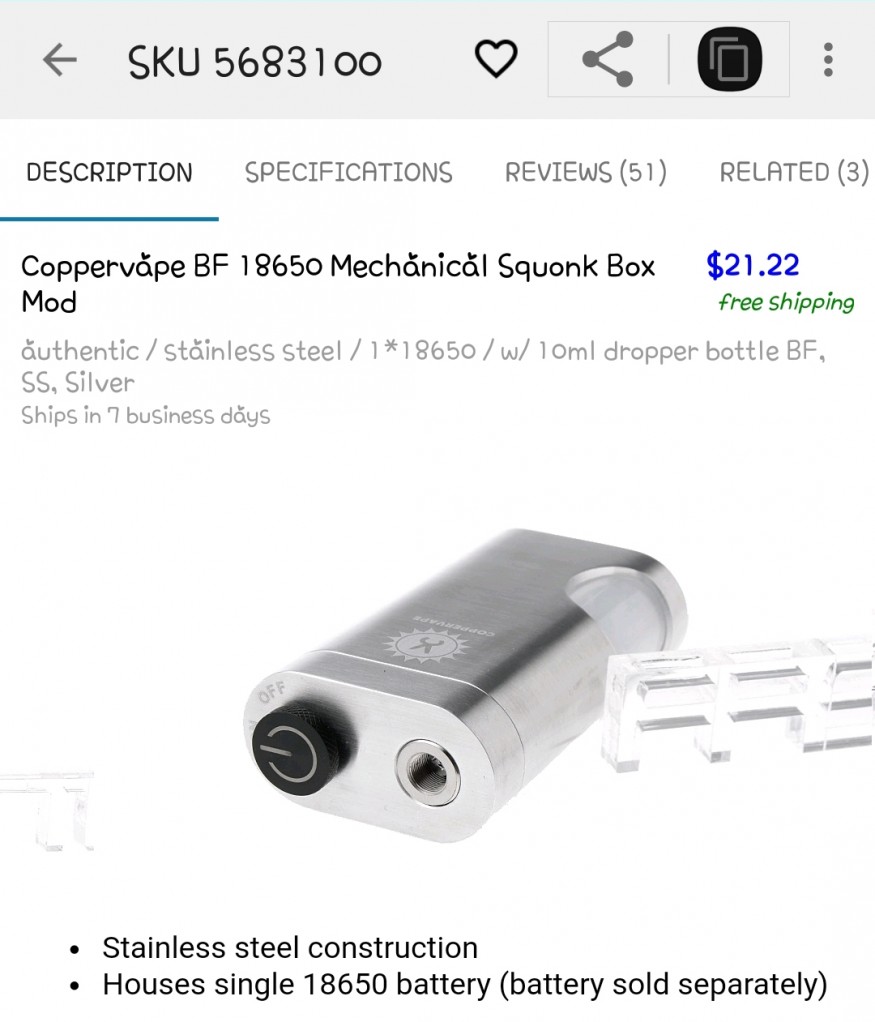Switch to the Specifications tab
The image size is (875, 1022).
[348, 172]
